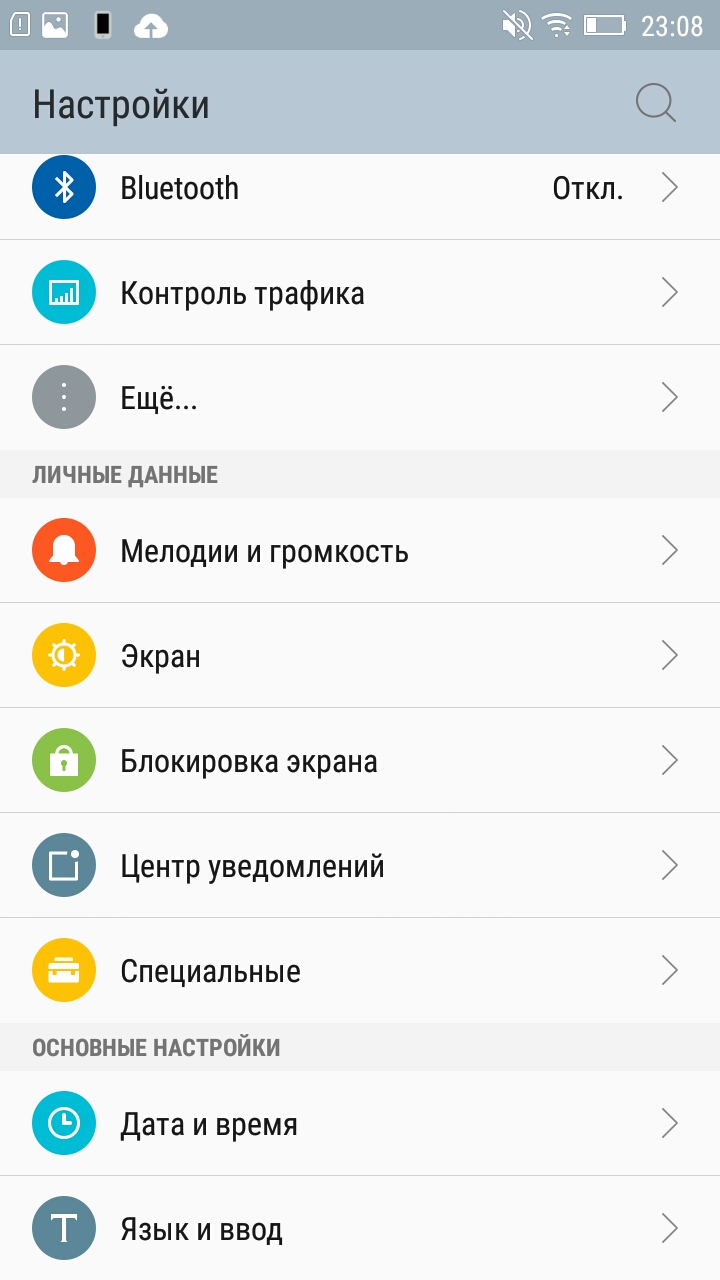This screenshot has width=720, height=1280.
Task: Select Центр уведомлений
Action: click(360, 866)
